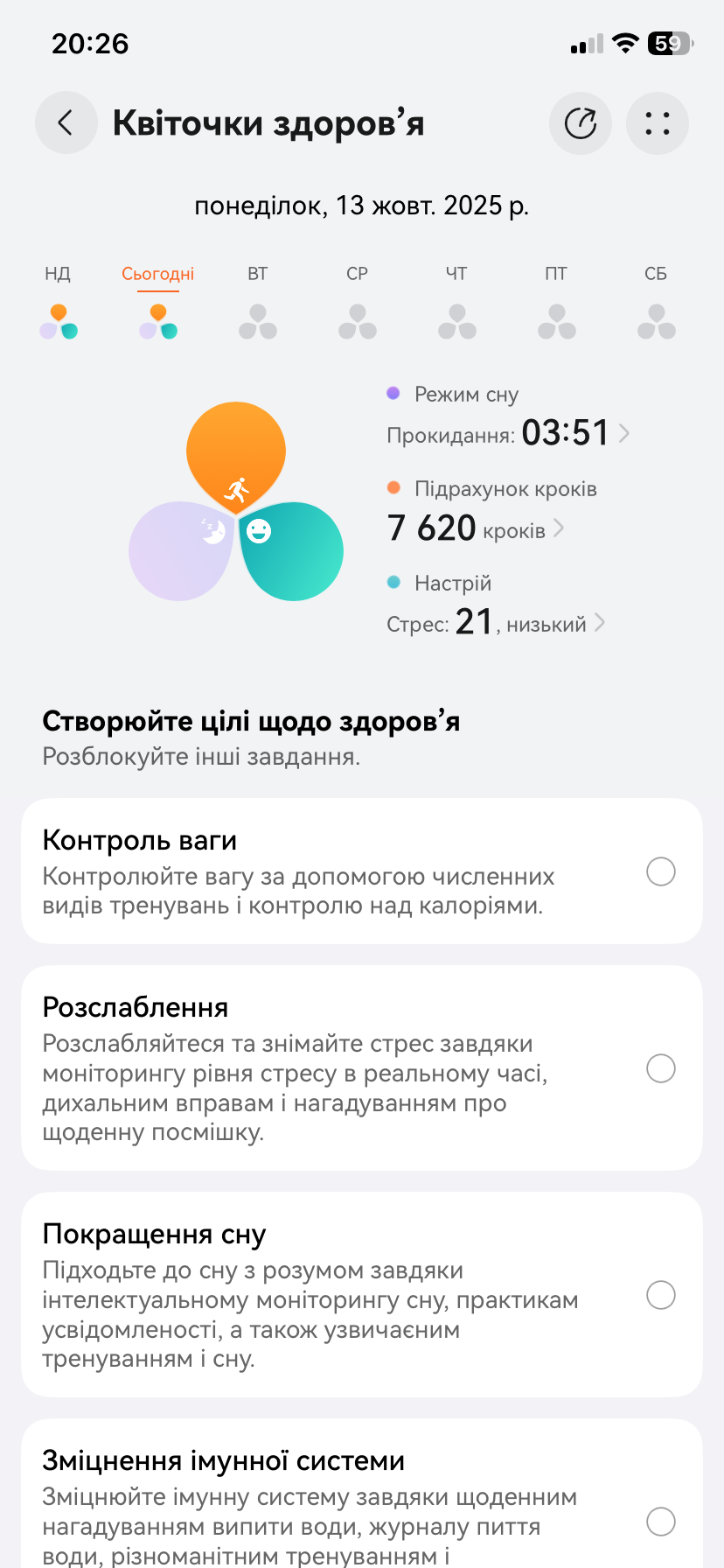Image resolution: width=724 pixels, height=1568 pixels.
Task: Select the Розслаблення goal
Action: pos(660,1068)
